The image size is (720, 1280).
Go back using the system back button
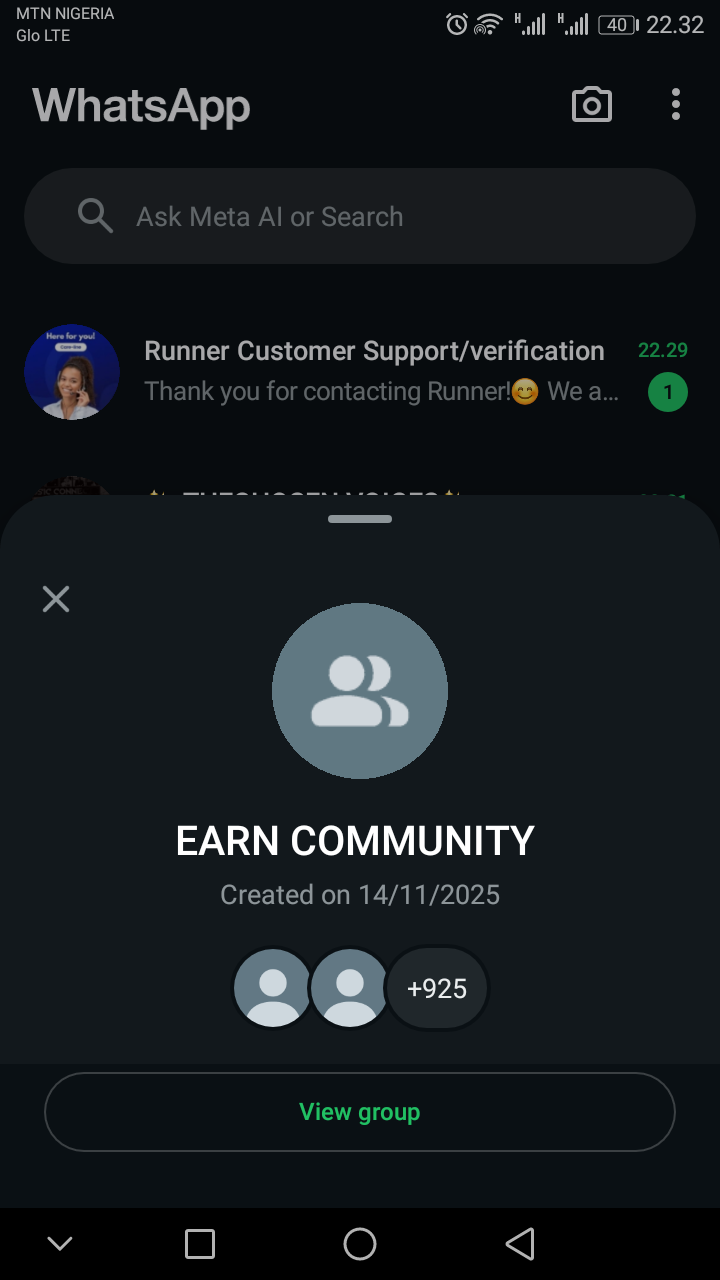coord(520,1244)
